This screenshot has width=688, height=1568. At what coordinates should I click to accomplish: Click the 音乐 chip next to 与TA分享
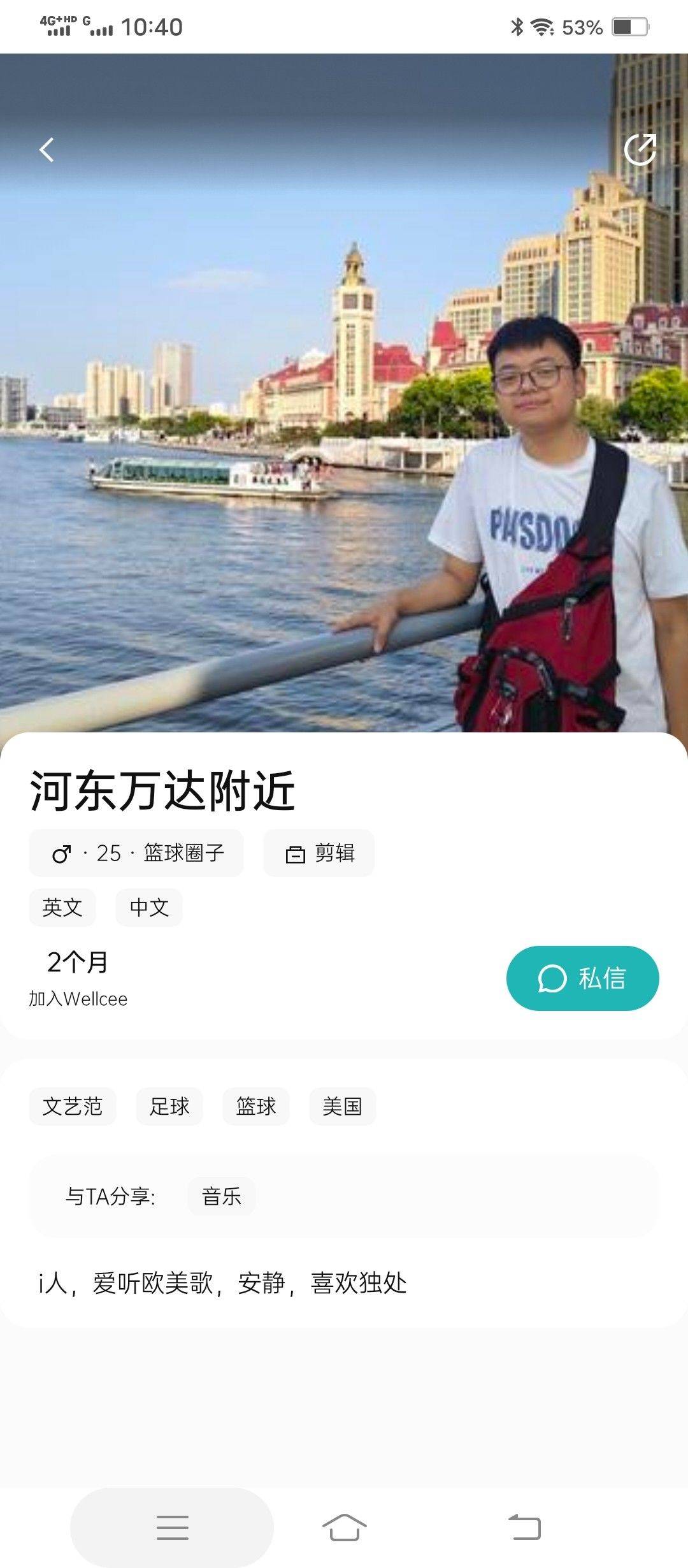click(222, 1196)
